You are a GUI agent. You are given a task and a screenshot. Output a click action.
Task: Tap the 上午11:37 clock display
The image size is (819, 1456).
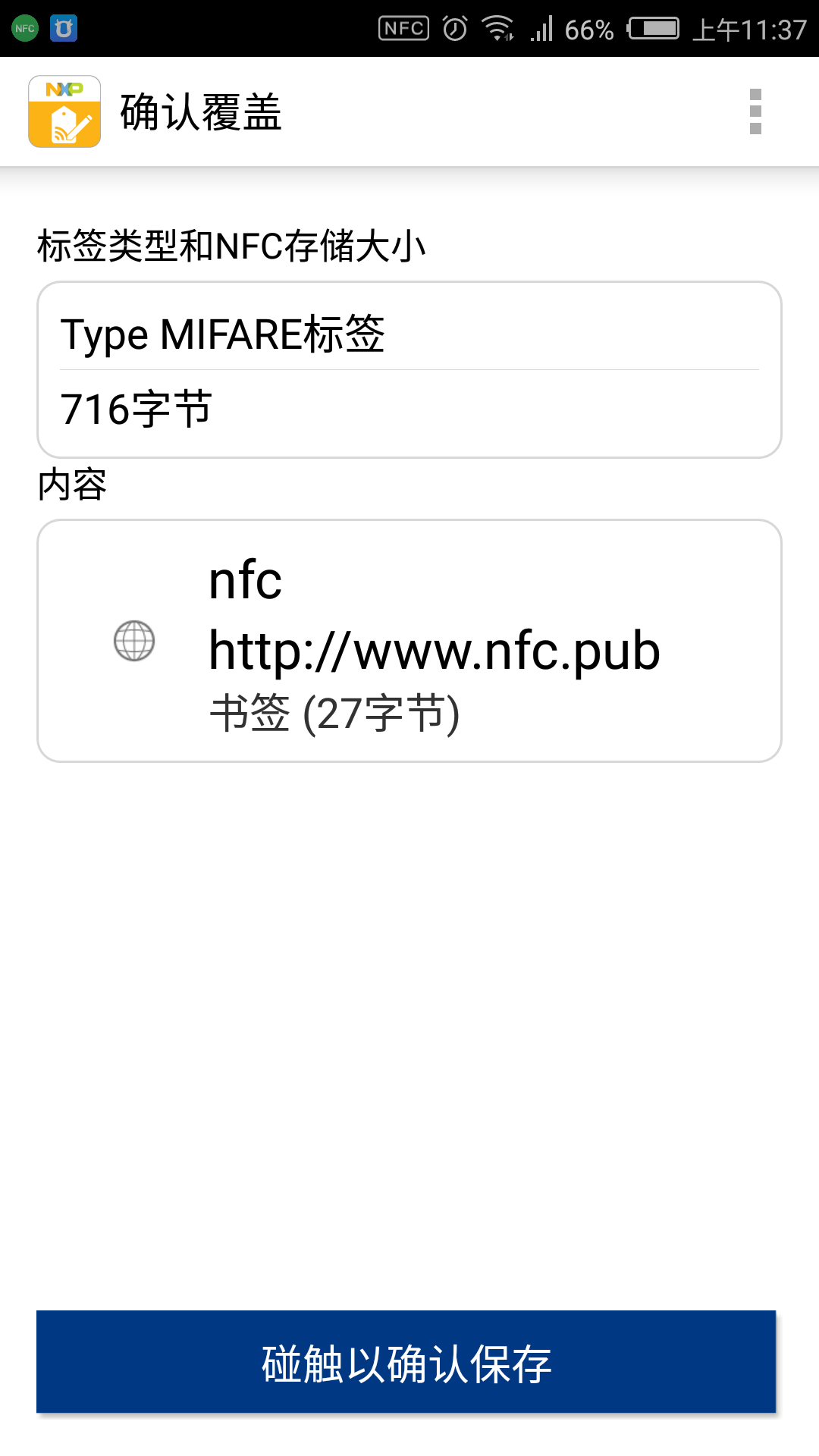[745, 27]
